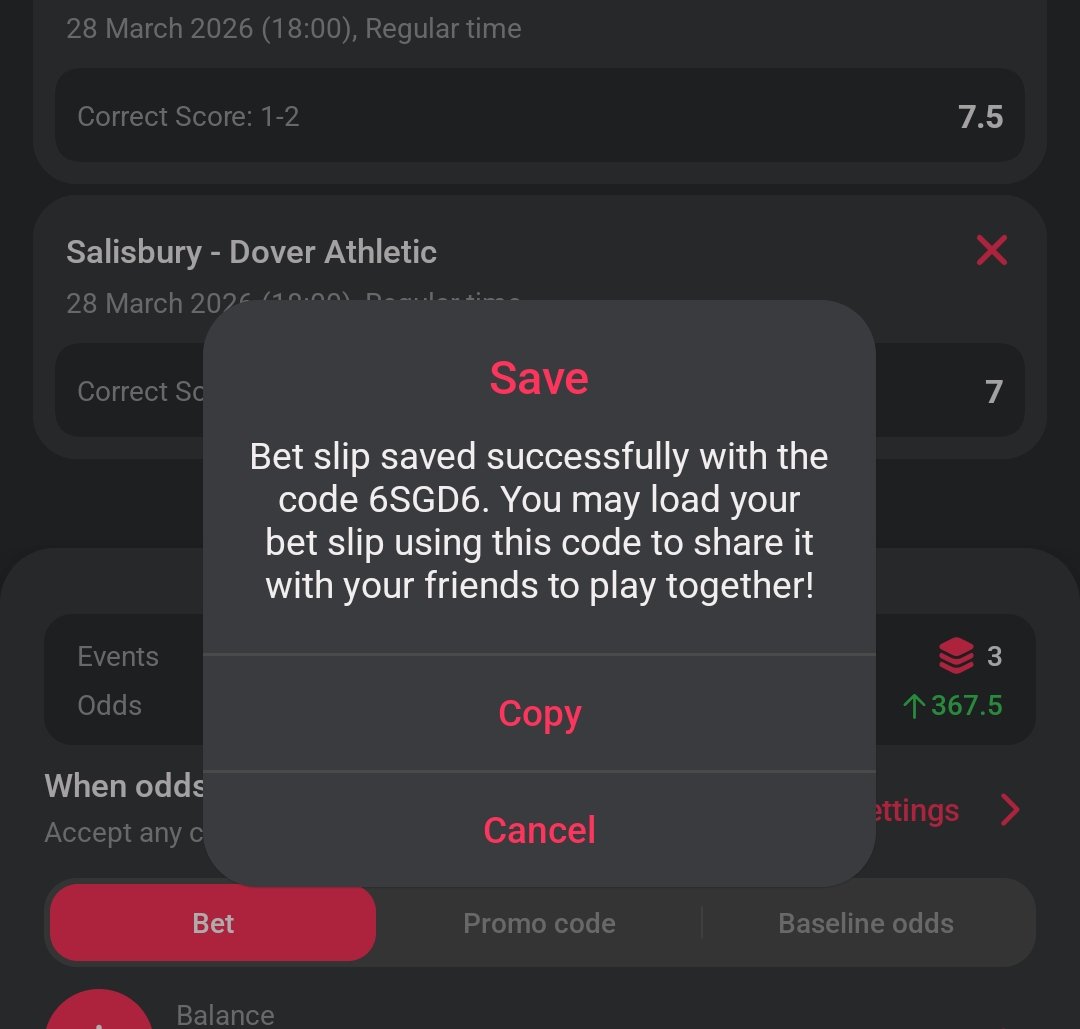The width and height of the screenshot is (1080, 1029).
Task: Select the Bet tab
Action: coord(213,923)
